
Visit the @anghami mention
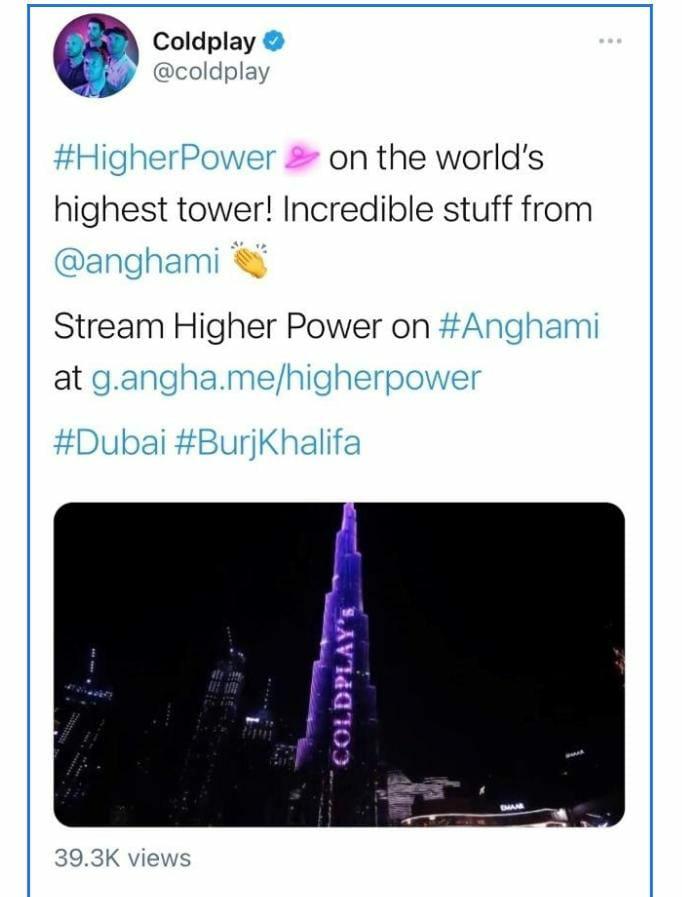pyautogui.click(x=136, y=261)
